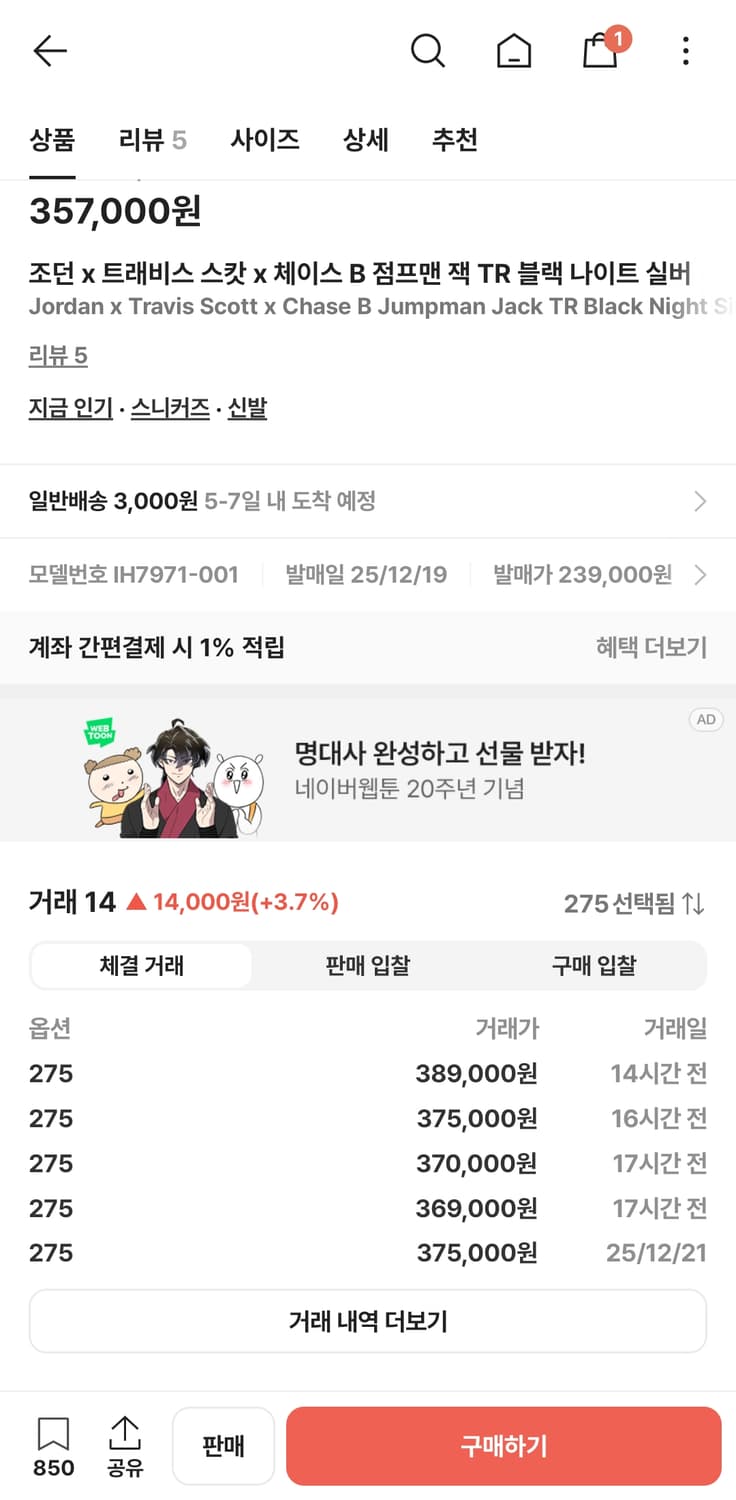Switch to the 판매 입찰 listings view
The image size is (736, 1500).
(x=368, y=964)
